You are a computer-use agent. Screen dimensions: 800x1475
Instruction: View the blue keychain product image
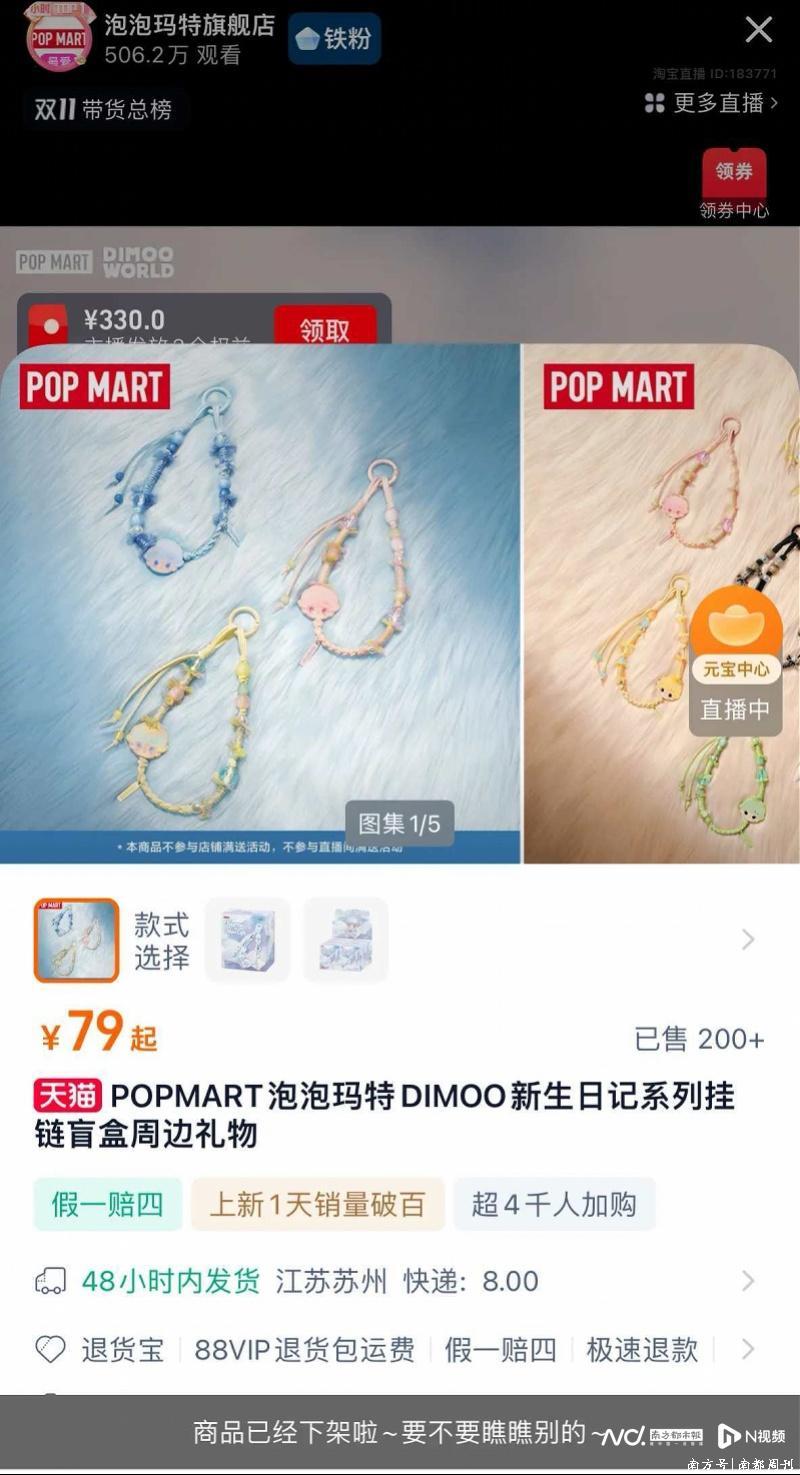(260, 600)
